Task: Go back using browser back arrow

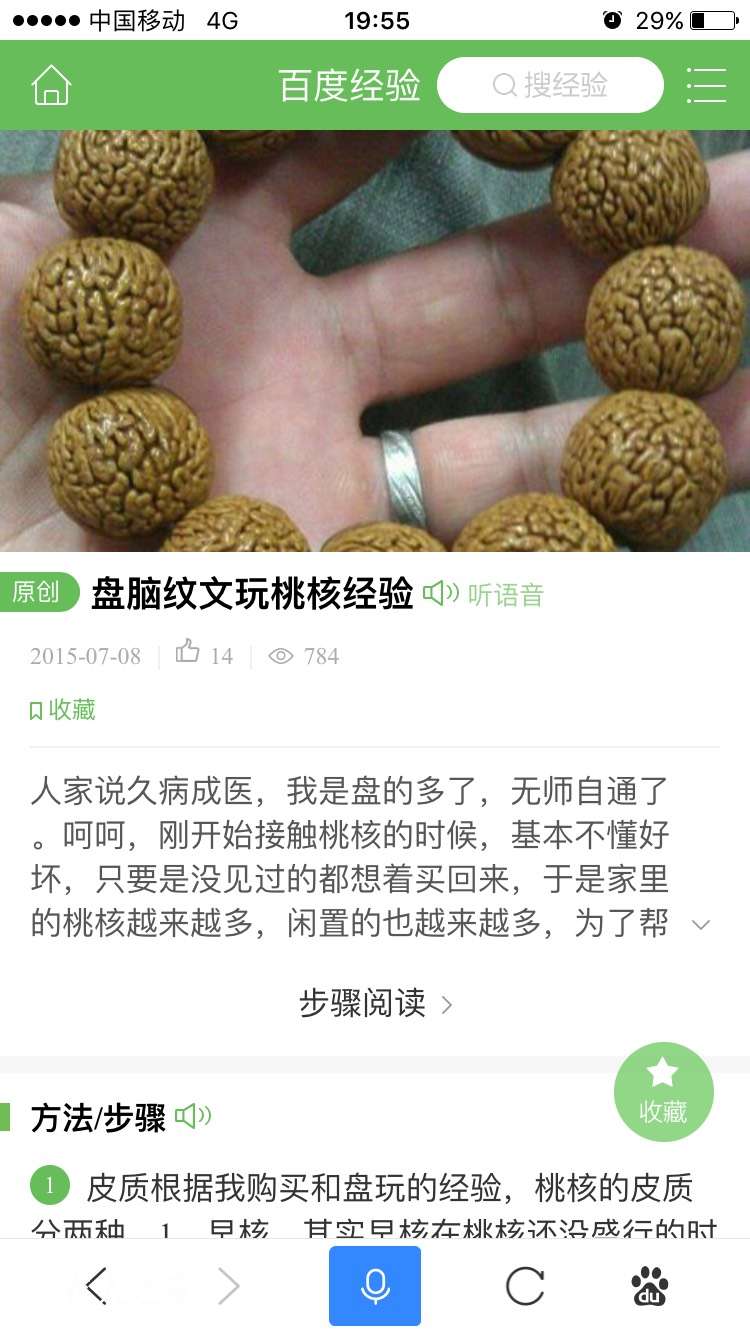Action: tap(96, 1285)
